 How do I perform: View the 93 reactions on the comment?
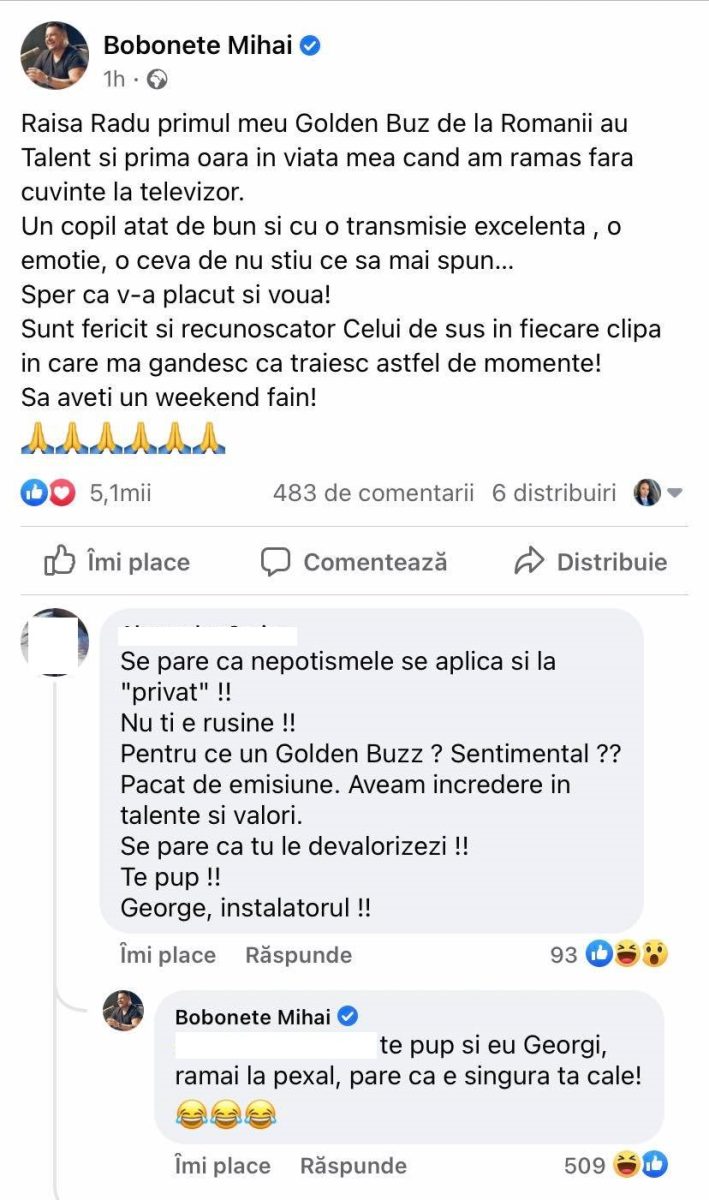coord(609,955)
